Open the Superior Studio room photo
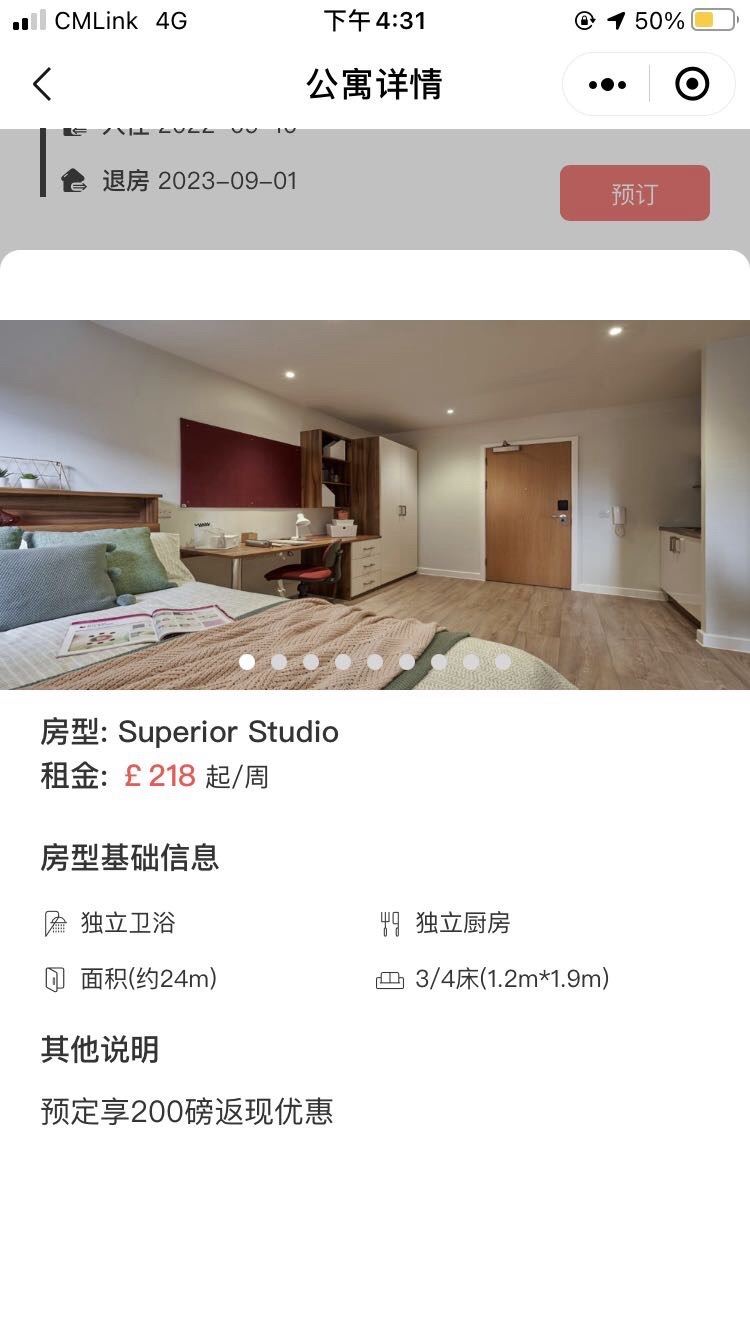Viewport: 750px width, 1334px height. [x=375, y=500]
